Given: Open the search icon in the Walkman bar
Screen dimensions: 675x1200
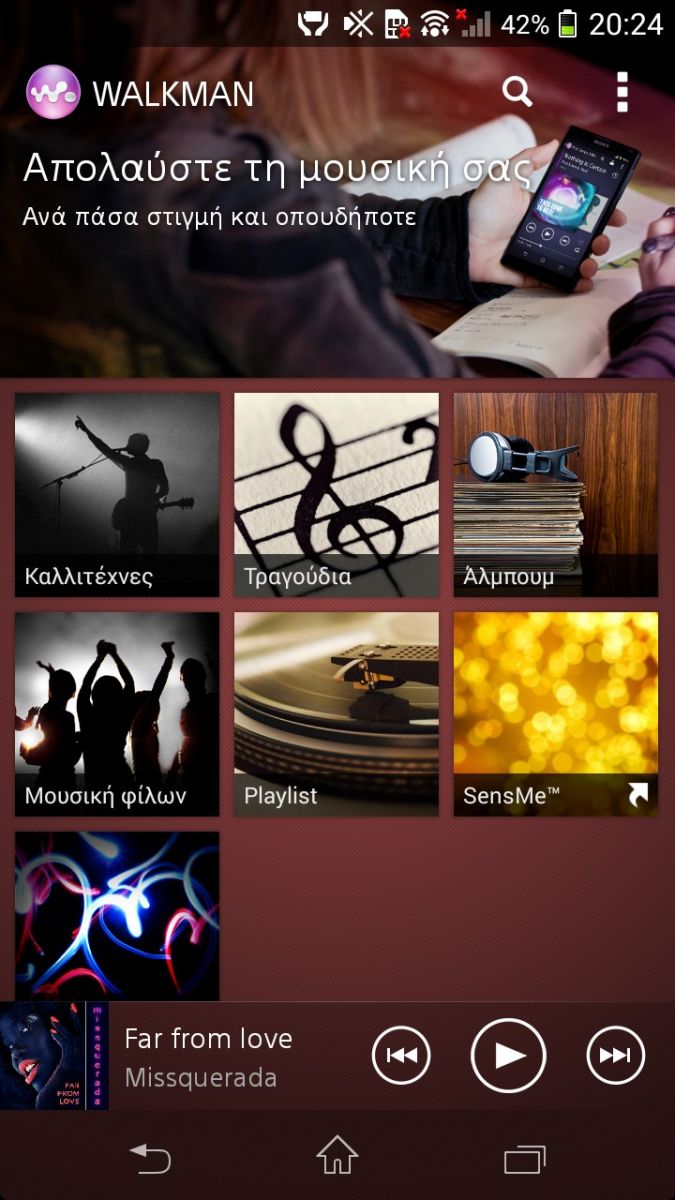Looking at the screenshot, I should tap(517, 92).
